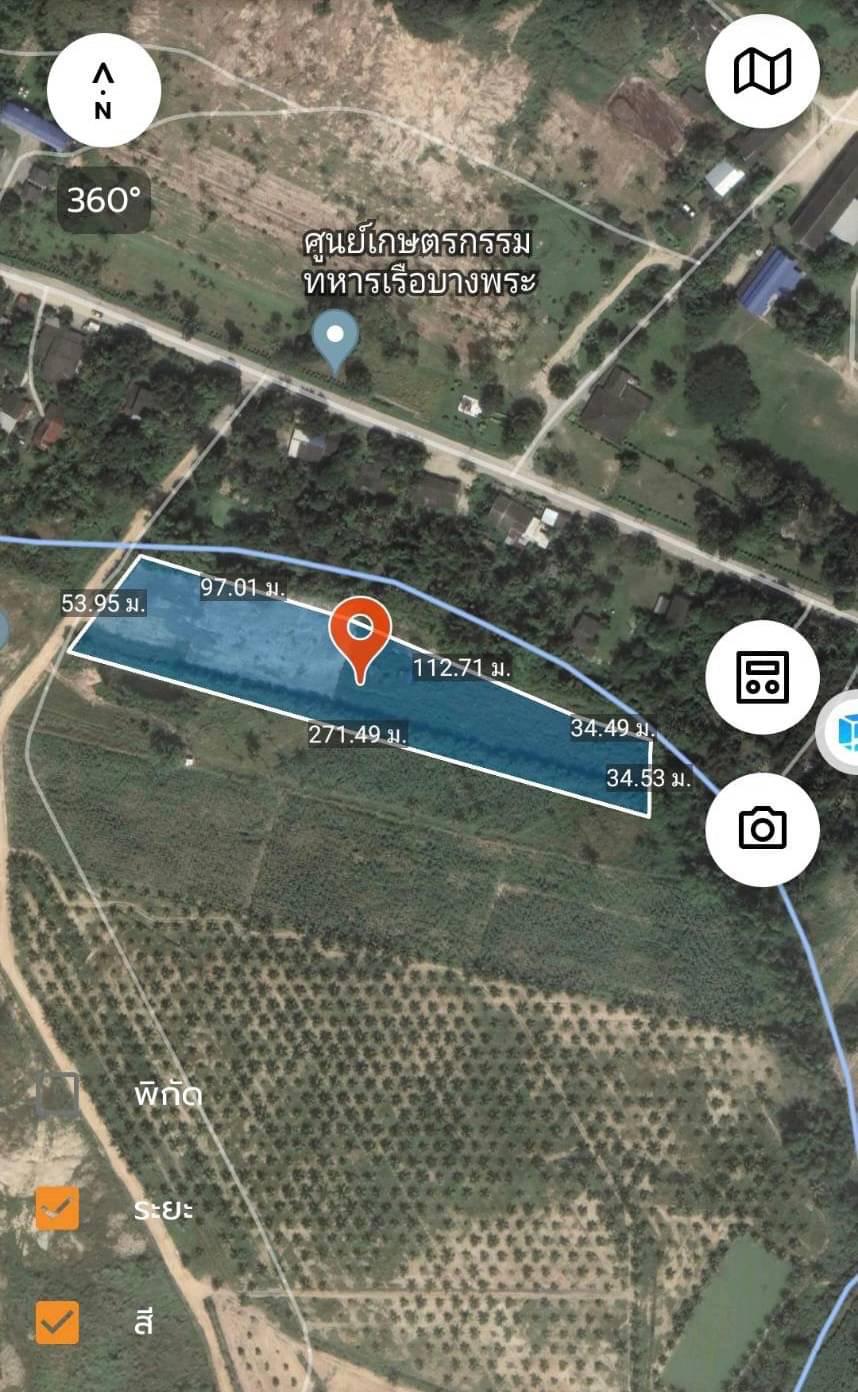
Task: Open the 360° view
Action: pos(103,200)
